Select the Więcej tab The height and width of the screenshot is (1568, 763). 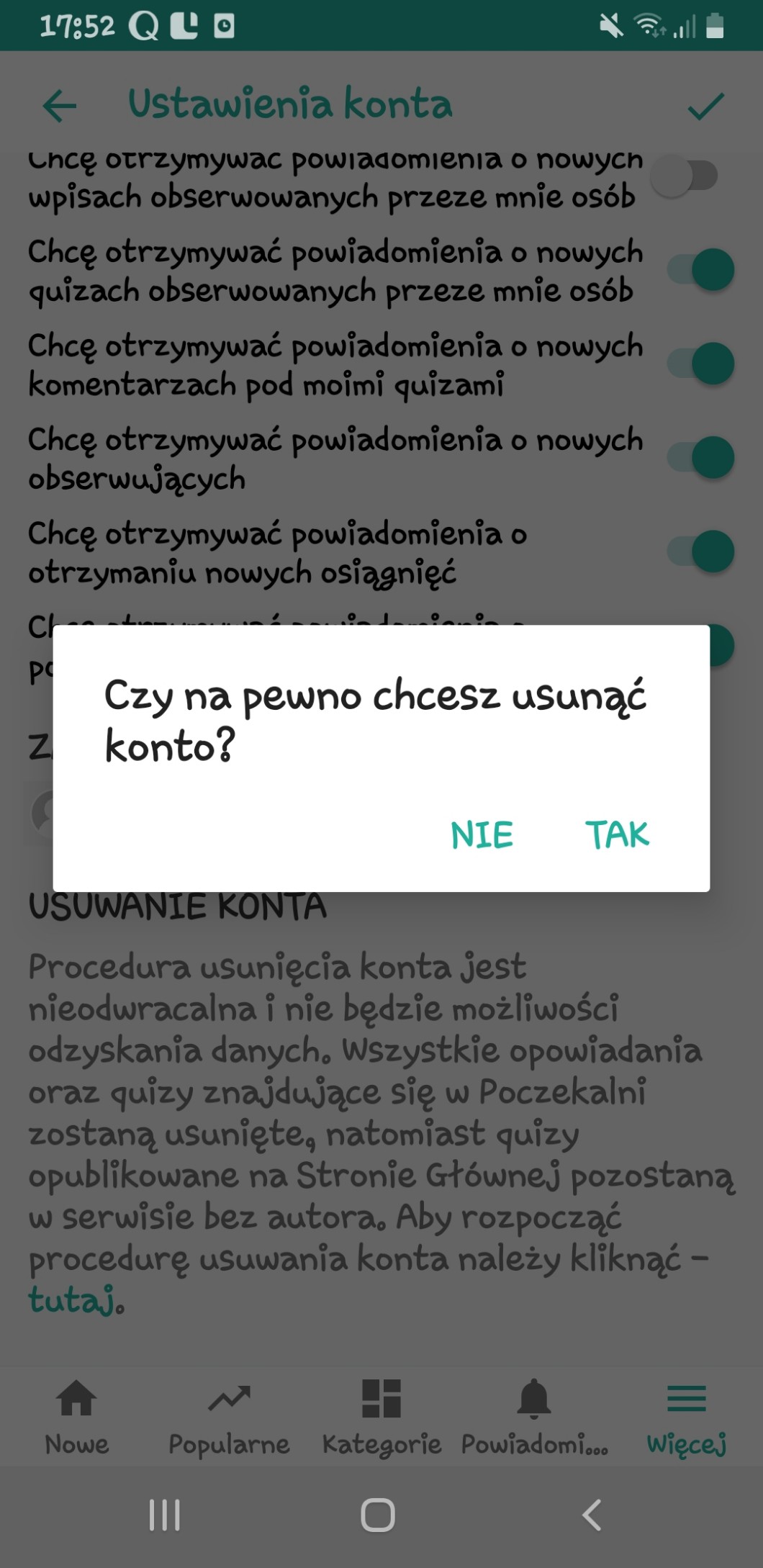click(x=687, y=1417)
